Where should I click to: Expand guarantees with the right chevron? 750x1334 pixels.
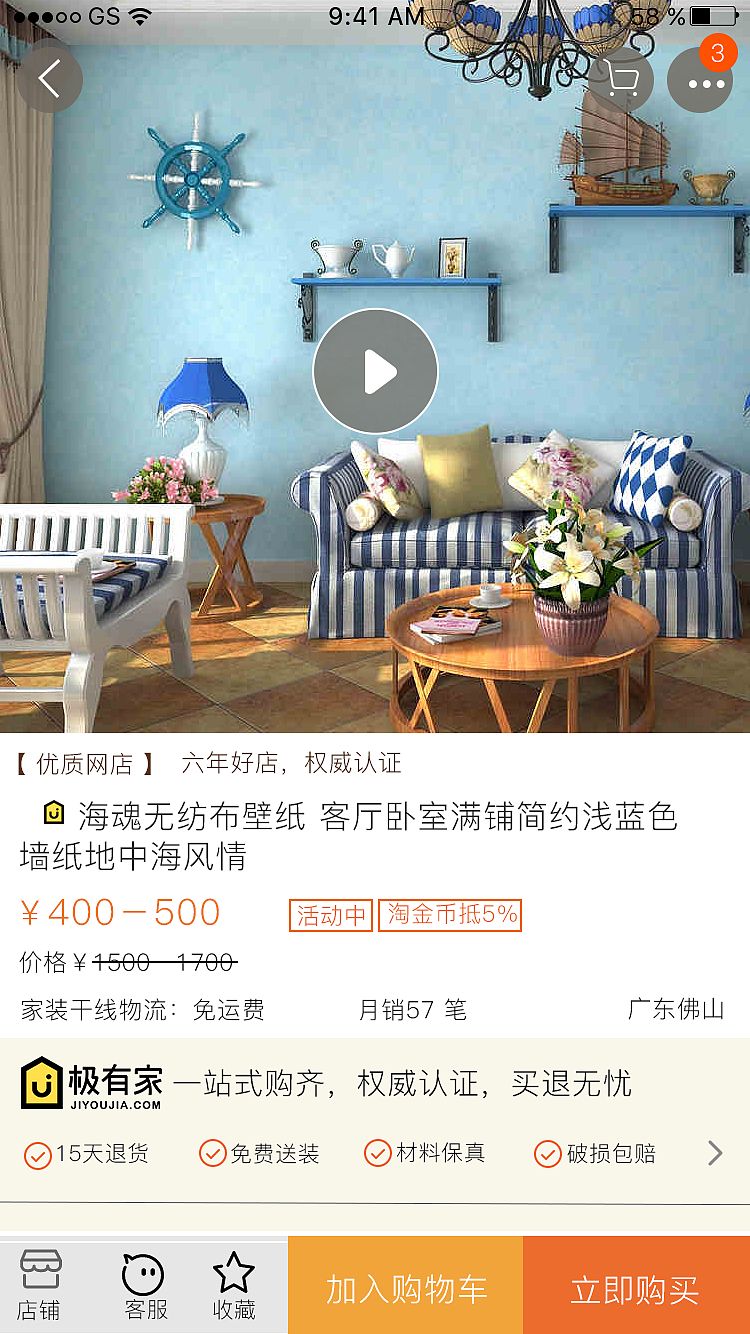716,1152
